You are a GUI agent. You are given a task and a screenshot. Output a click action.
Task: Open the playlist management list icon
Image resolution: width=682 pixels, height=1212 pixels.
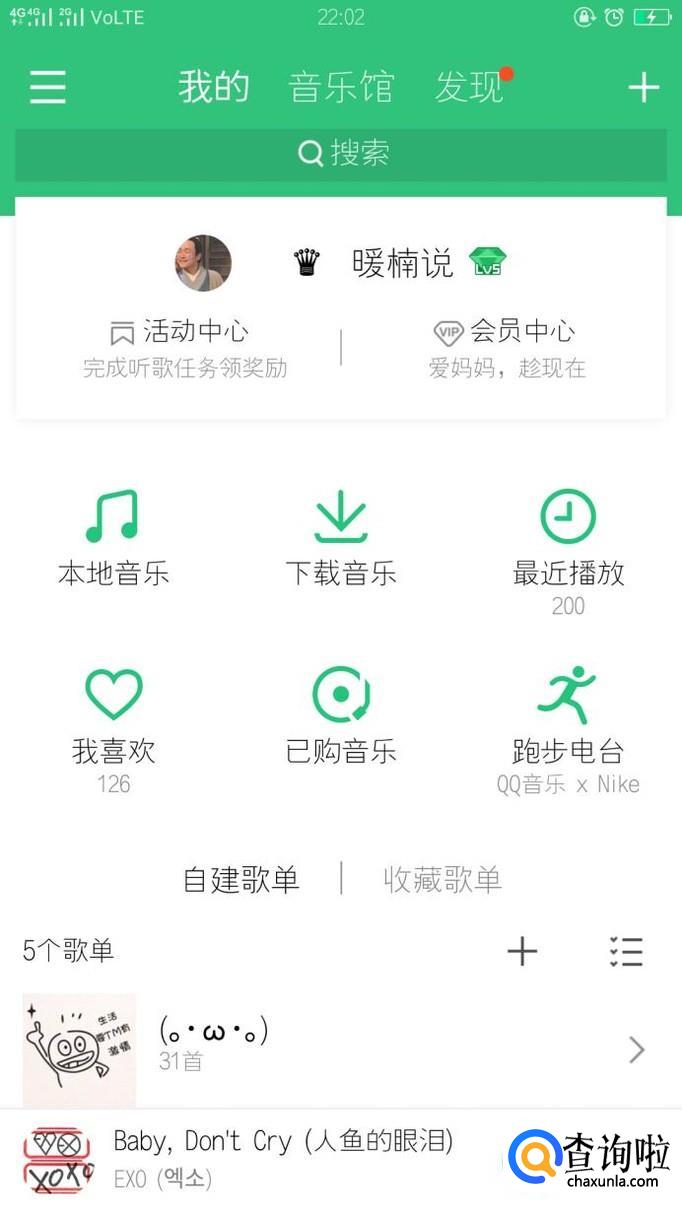click(x=626, y=951)
